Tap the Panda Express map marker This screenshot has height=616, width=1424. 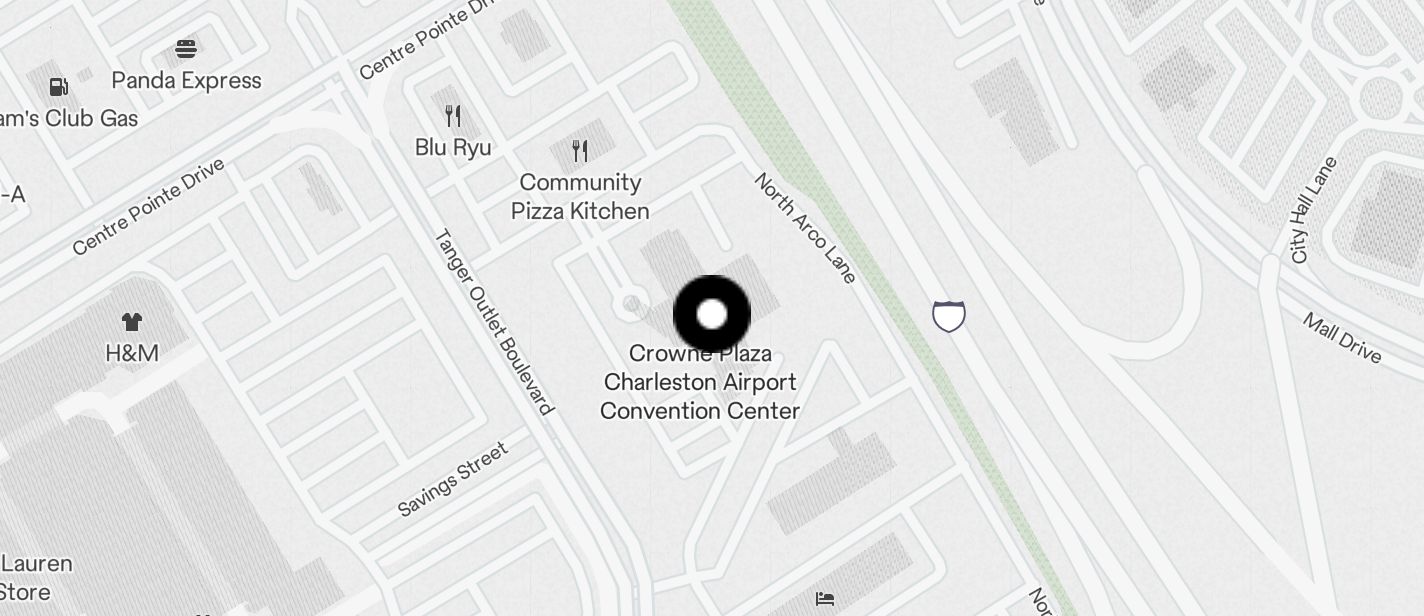coord(186,48)
